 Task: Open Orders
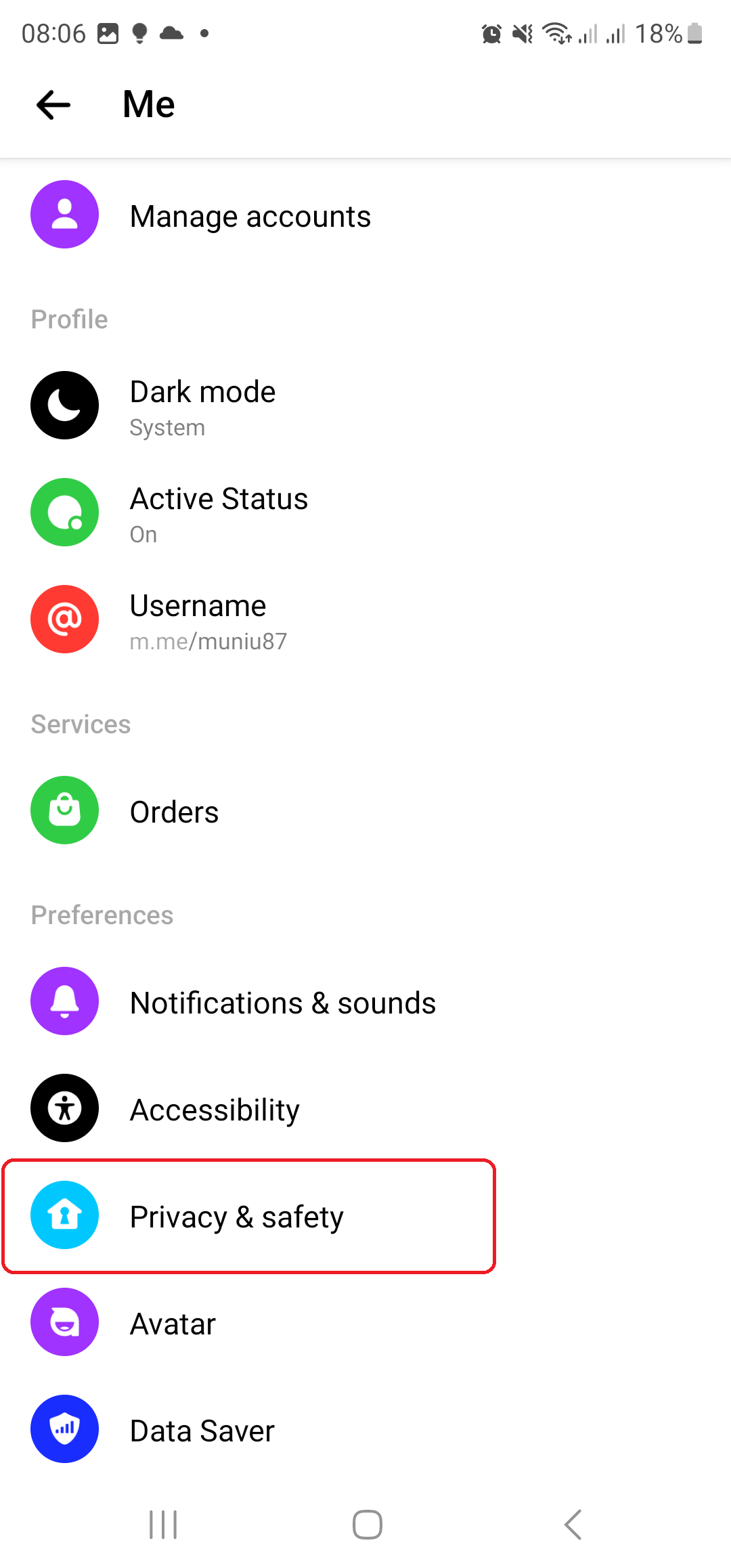click(365, 811)
